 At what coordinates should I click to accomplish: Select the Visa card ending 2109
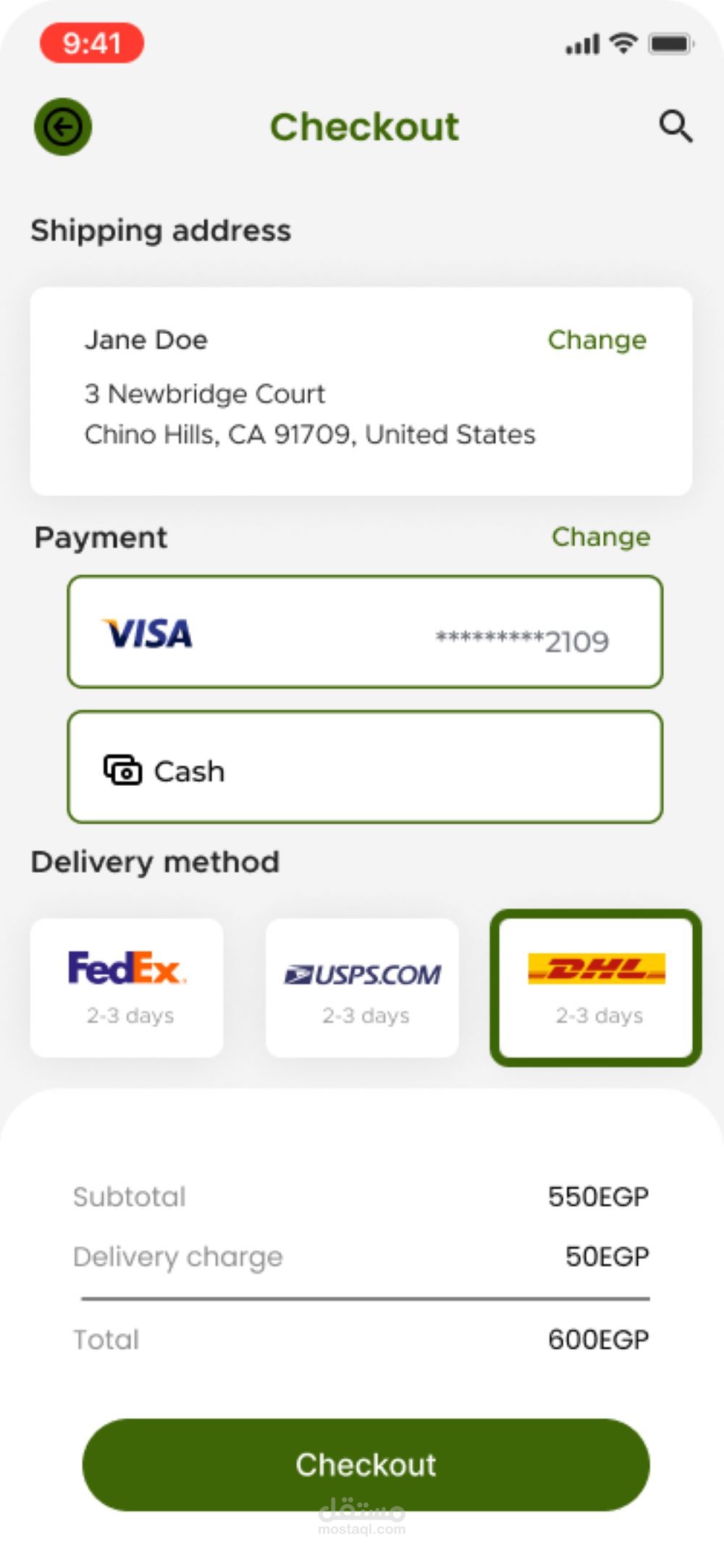(x=365, y=632)
